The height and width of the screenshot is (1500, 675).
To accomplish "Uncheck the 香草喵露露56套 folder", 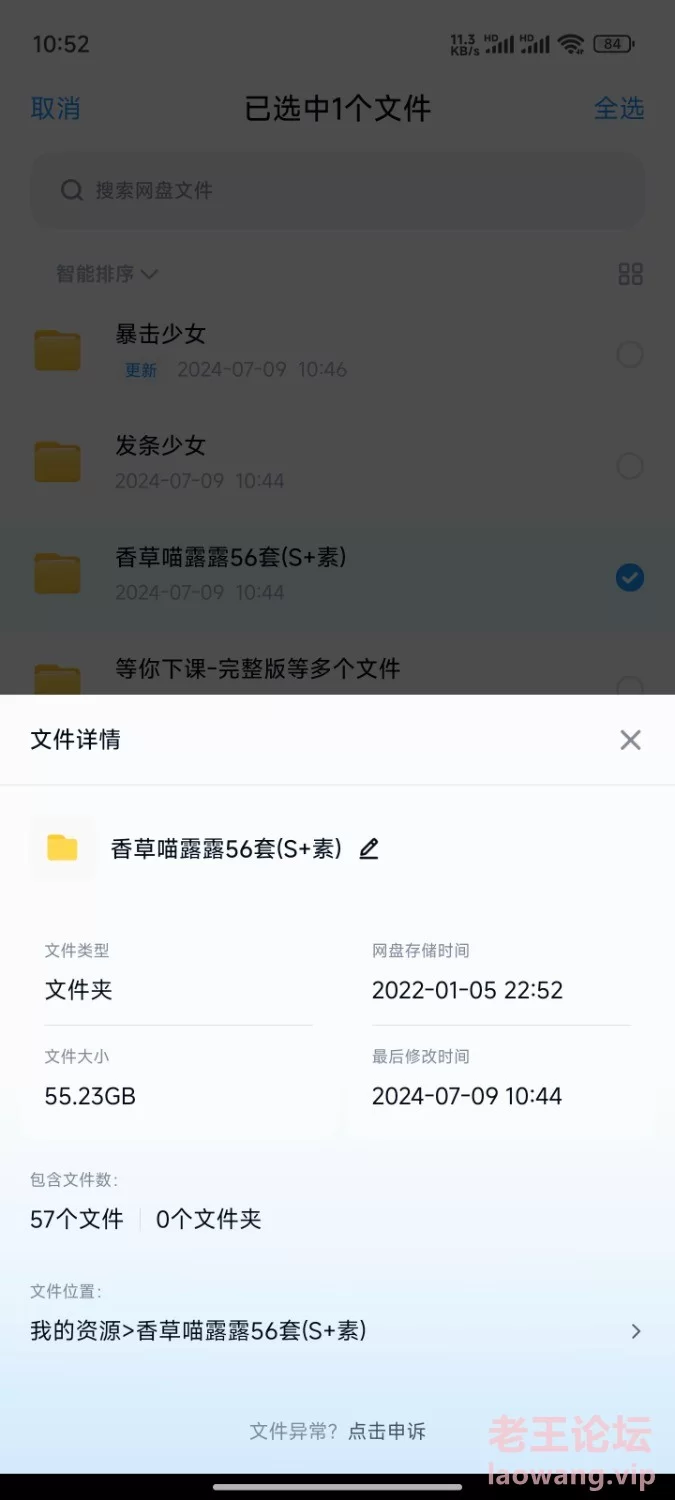I will tap(629, 577).
